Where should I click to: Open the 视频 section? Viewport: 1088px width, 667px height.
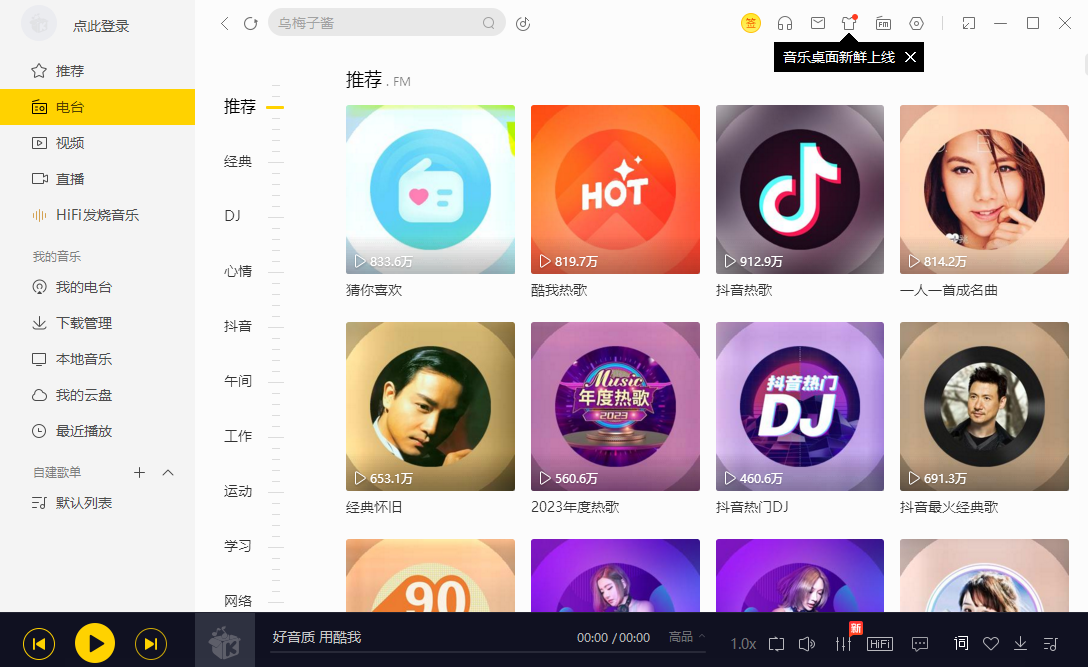coord(70,143)
